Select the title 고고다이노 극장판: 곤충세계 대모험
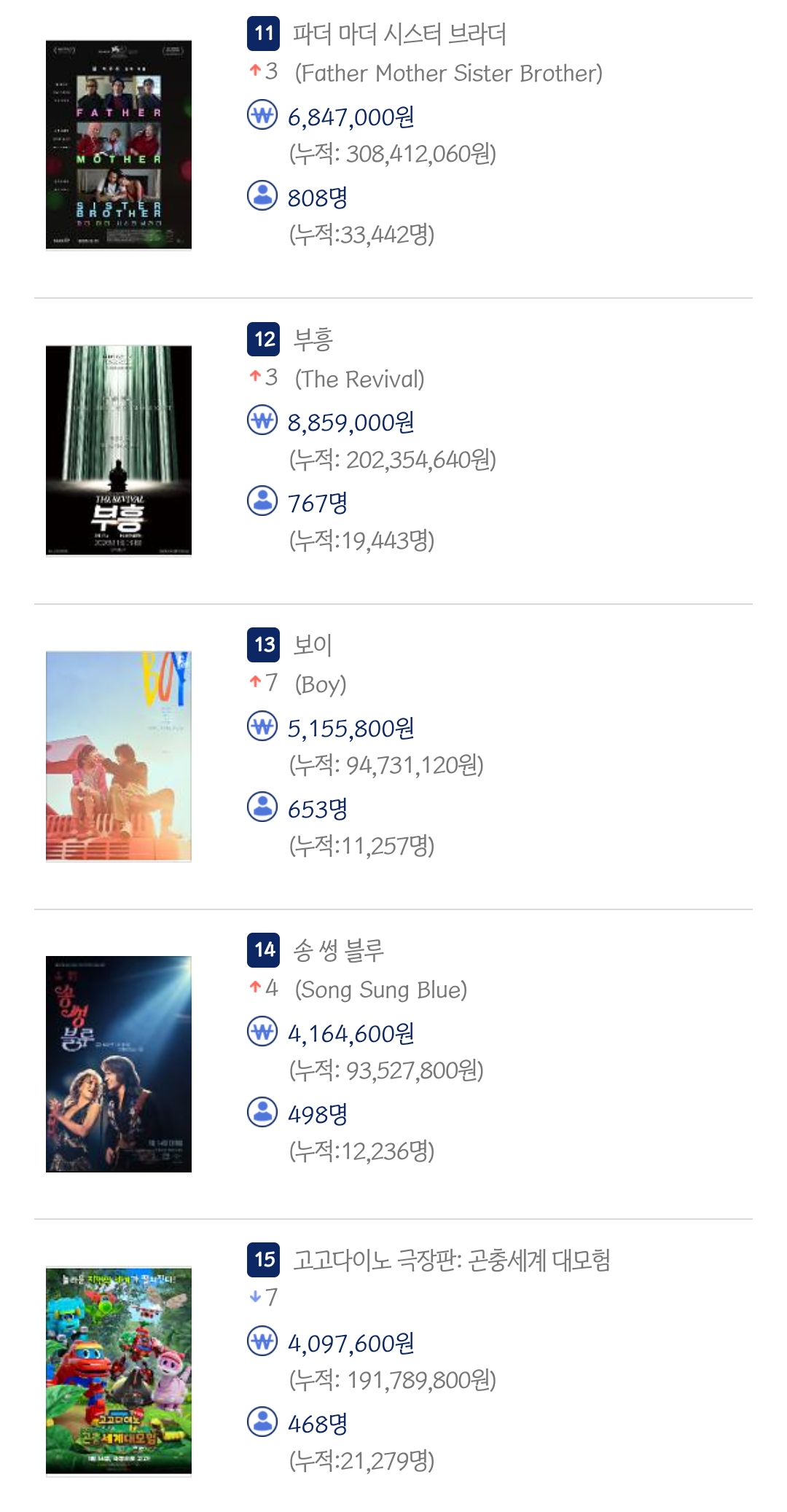 tap(451, 1259)
